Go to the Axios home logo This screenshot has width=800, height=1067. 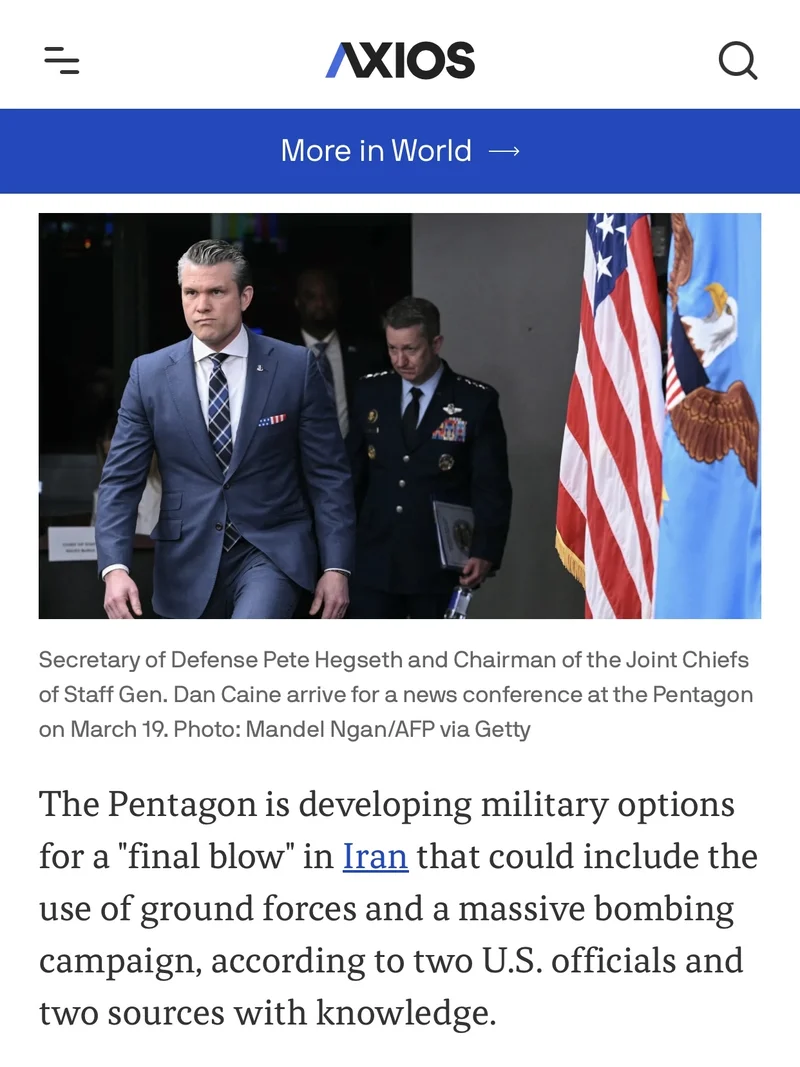[400, 61]
